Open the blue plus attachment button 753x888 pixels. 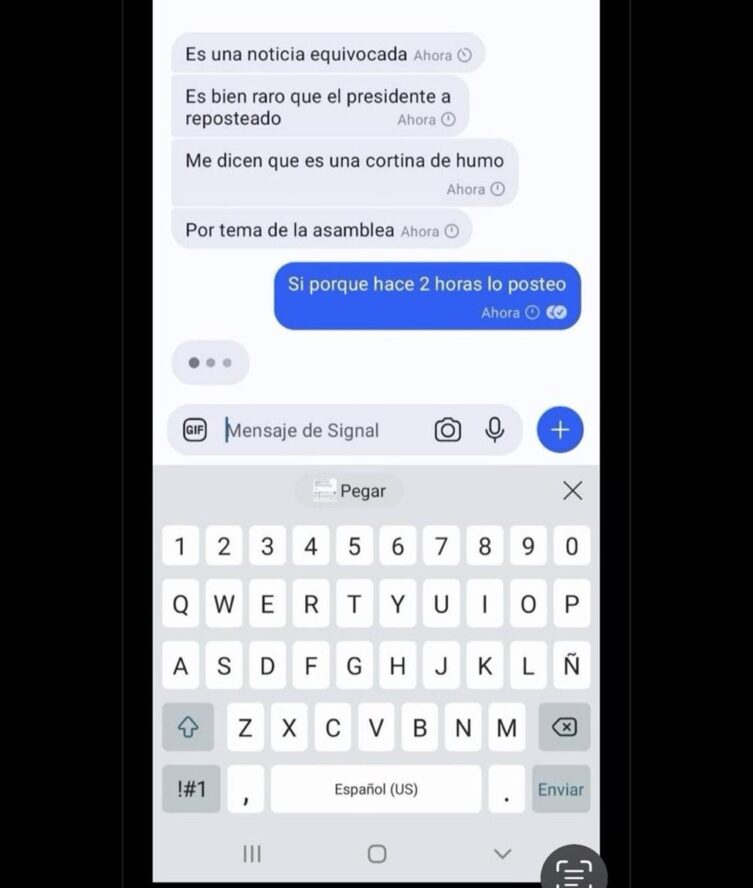click(560, 430)
